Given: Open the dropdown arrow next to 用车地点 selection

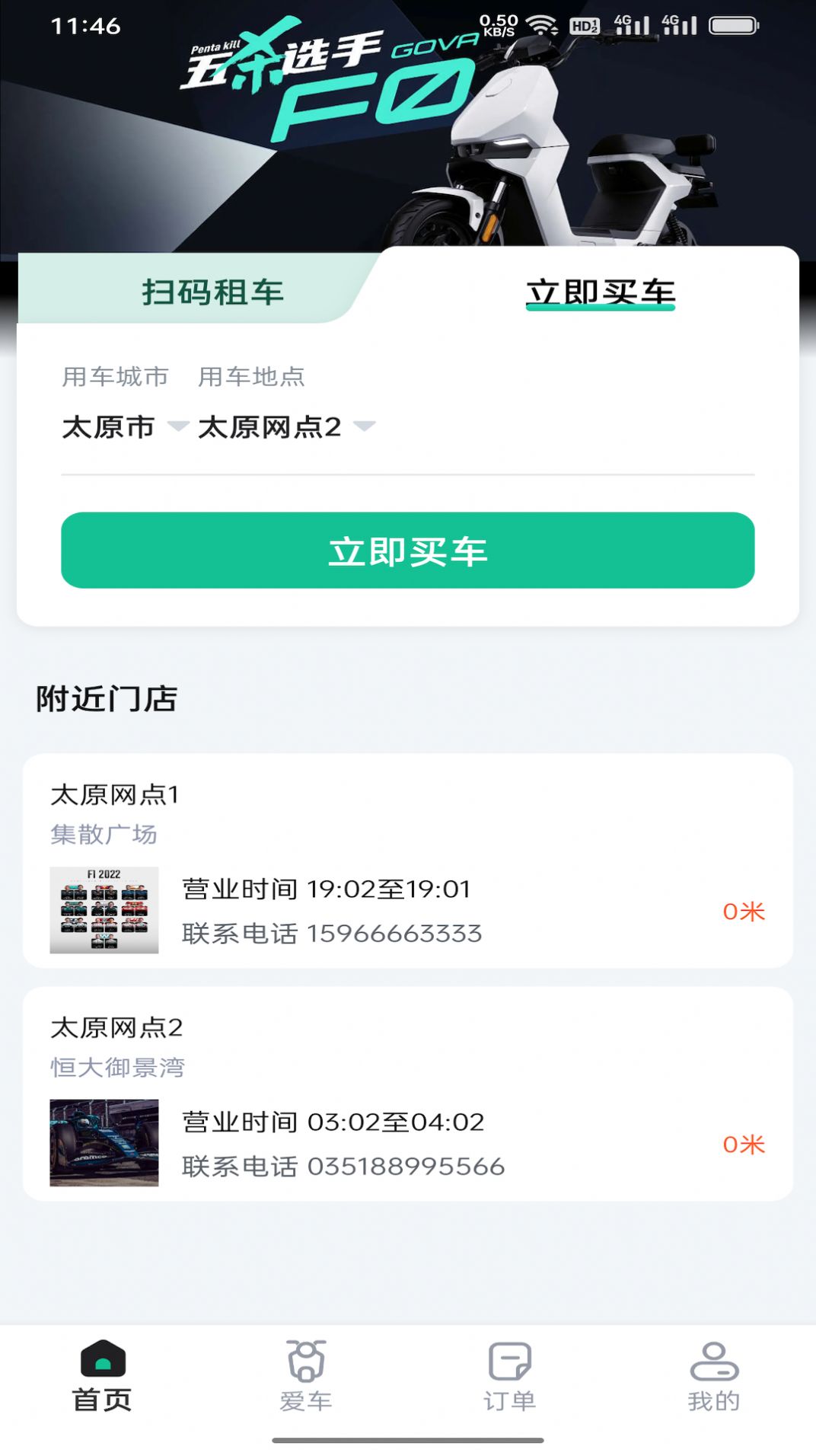Looking at the screenshot, I should 368,429.
